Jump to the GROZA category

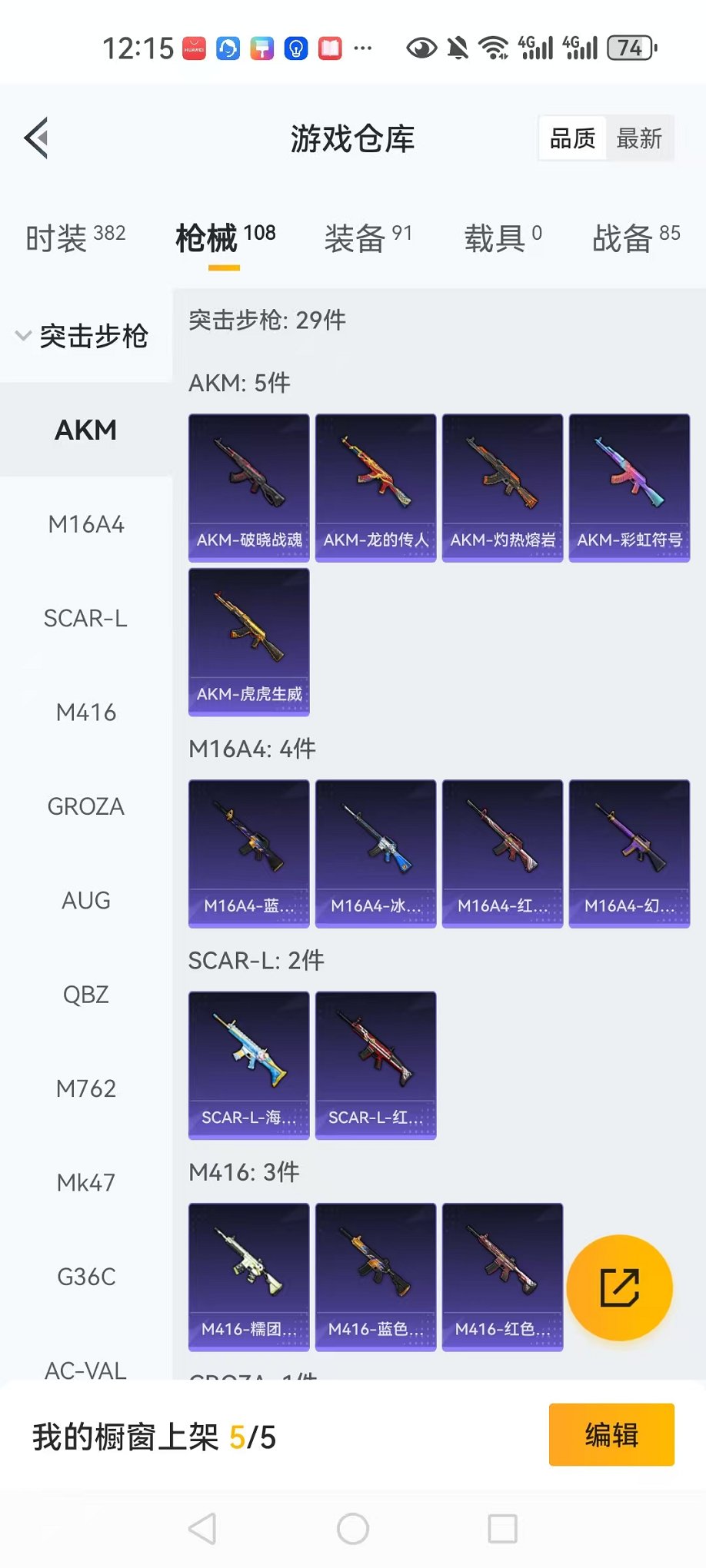point(86,807)
